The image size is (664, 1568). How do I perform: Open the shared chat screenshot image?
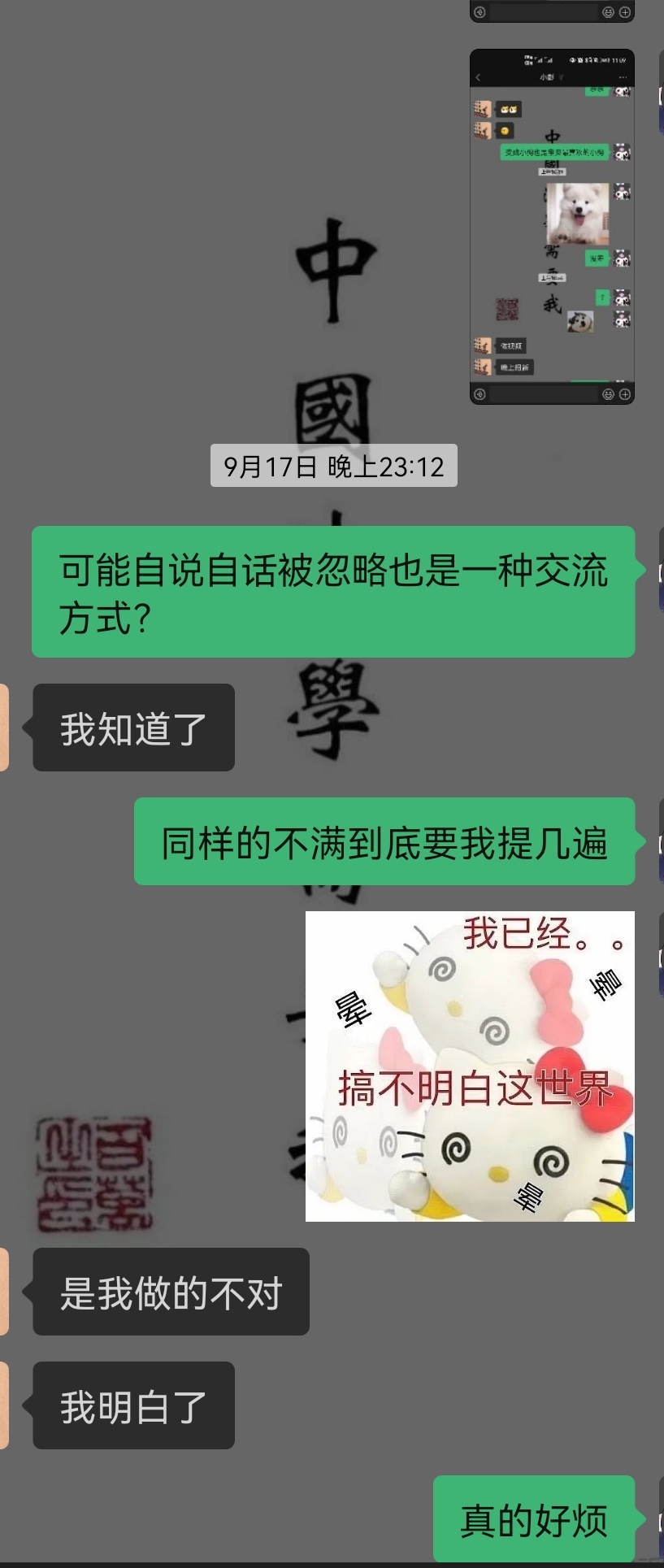[552, 227]
